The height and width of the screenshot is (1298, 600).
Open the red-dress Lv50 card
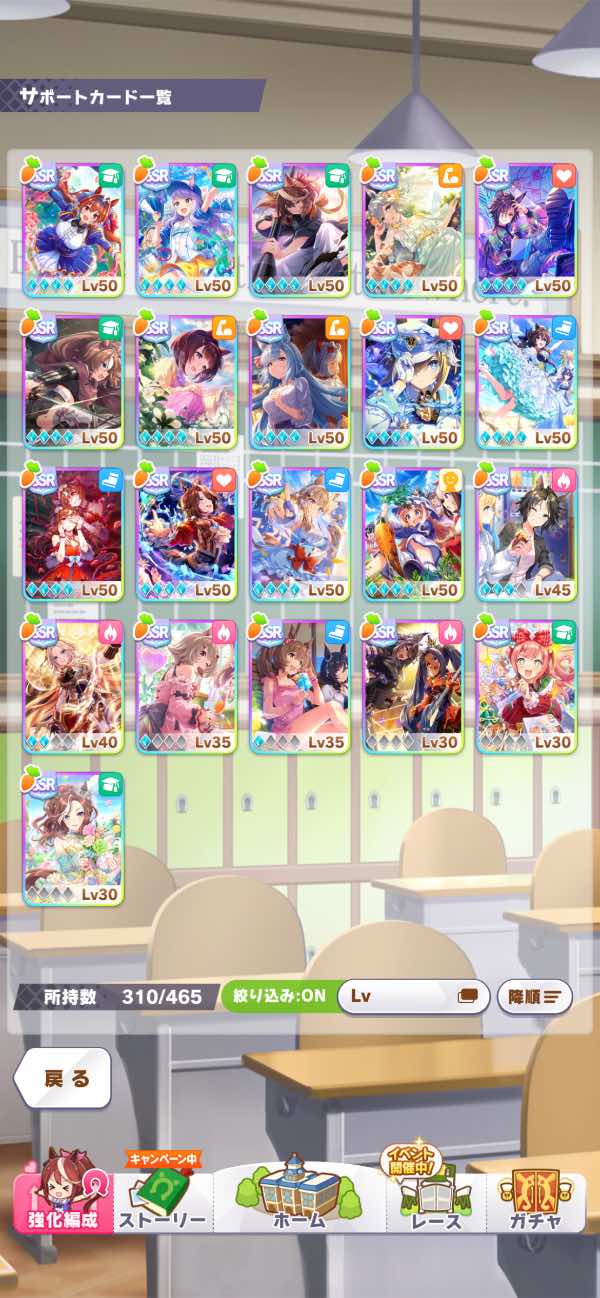[x=73, y=531]
